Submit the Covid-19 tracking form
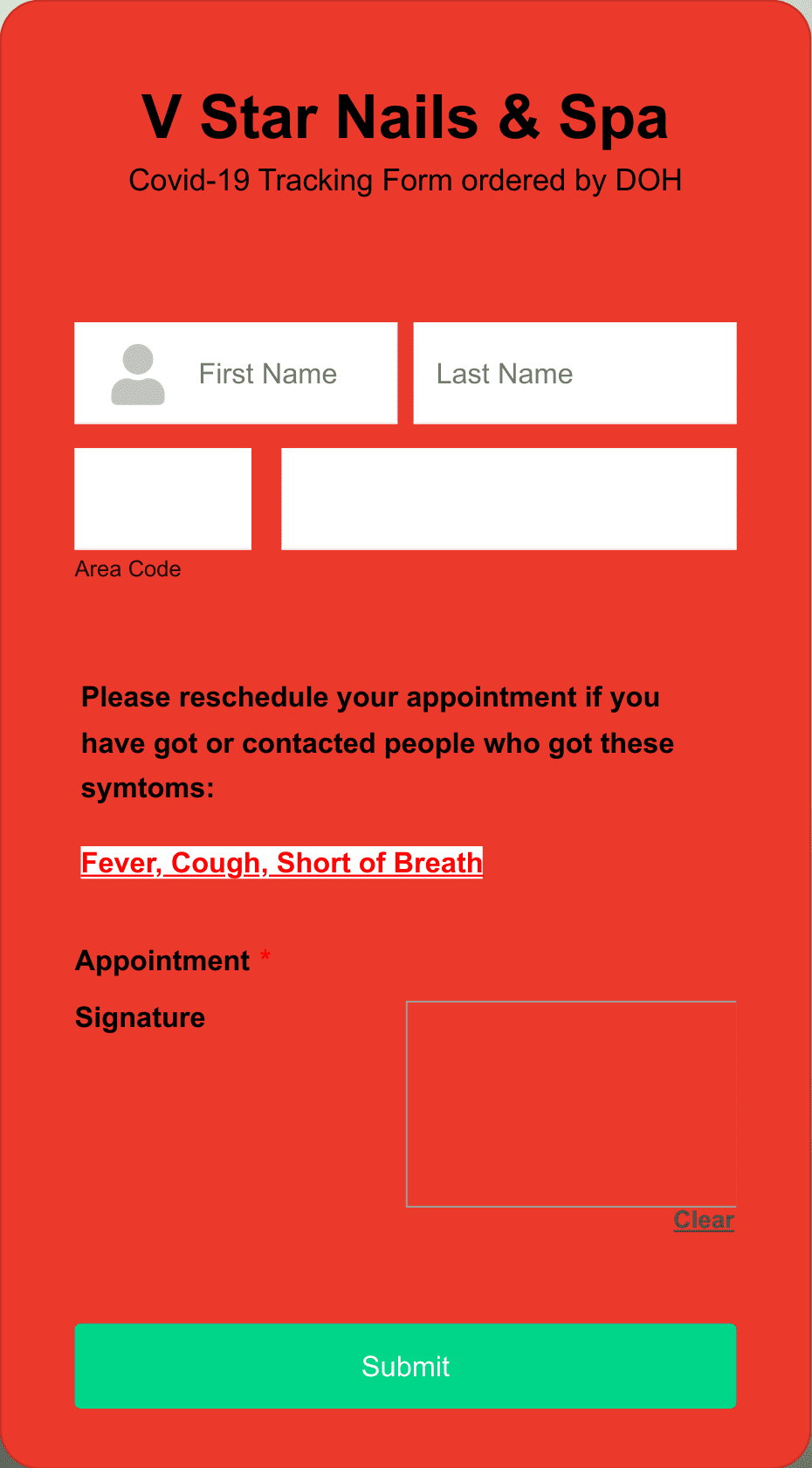This screenshot has width=812, height=1468. 405,1367
